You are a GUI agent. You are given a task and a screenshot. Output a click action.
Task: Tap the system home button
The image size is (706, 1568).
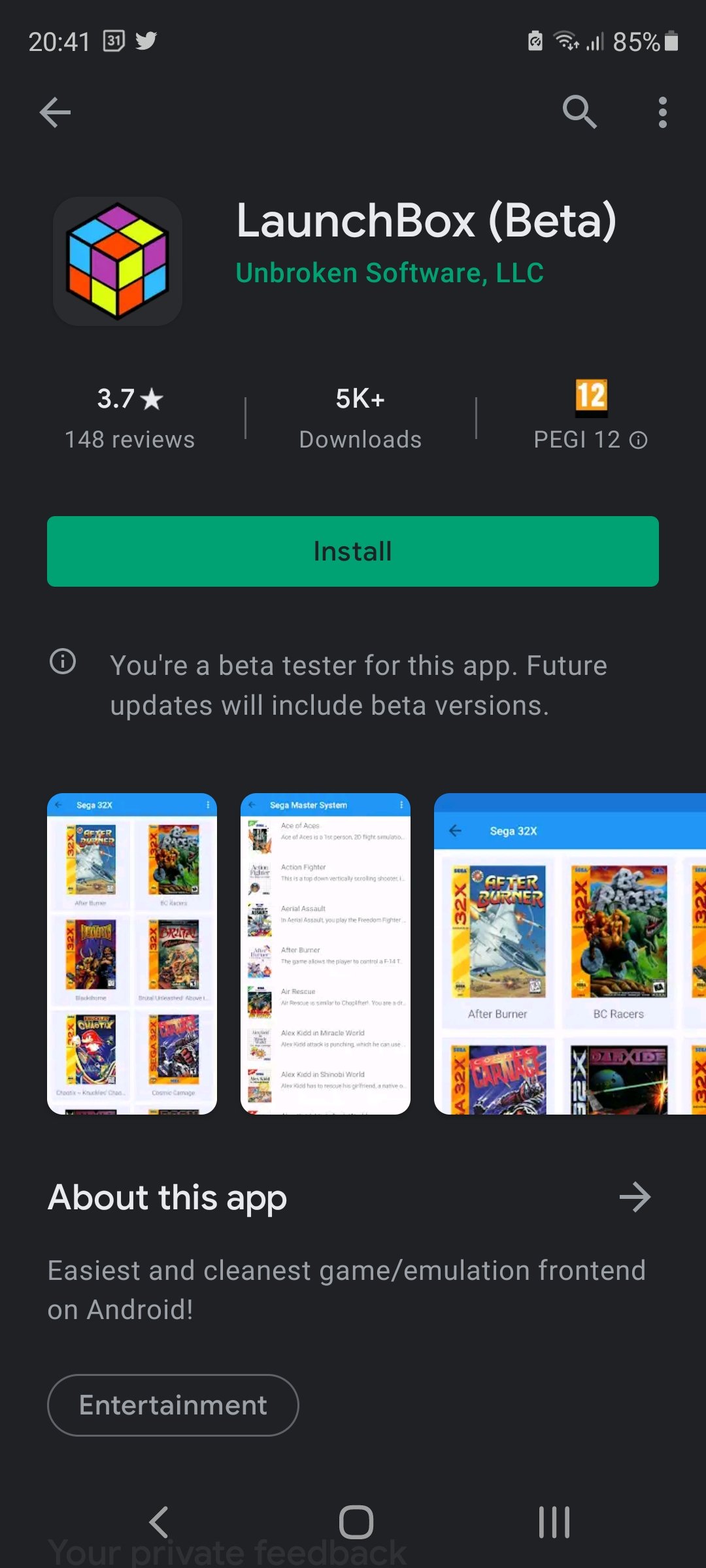(x=356, y=1522)
